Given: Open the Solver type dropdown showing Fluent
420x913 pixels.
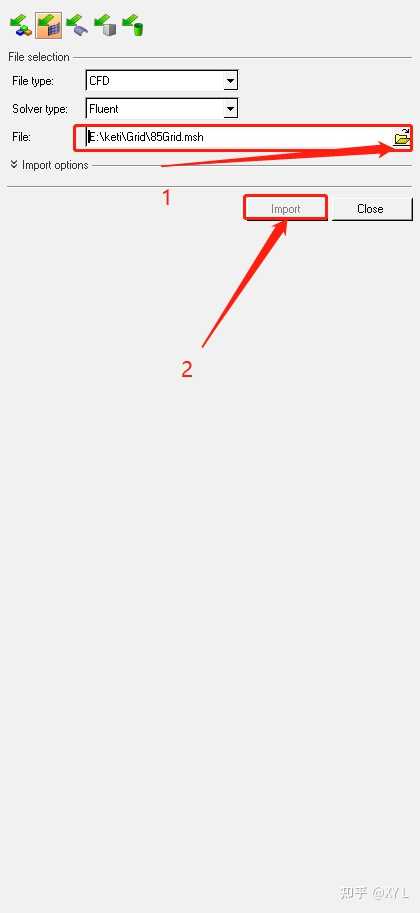Looking at the screenshot, I should click(x=161, y=108).
